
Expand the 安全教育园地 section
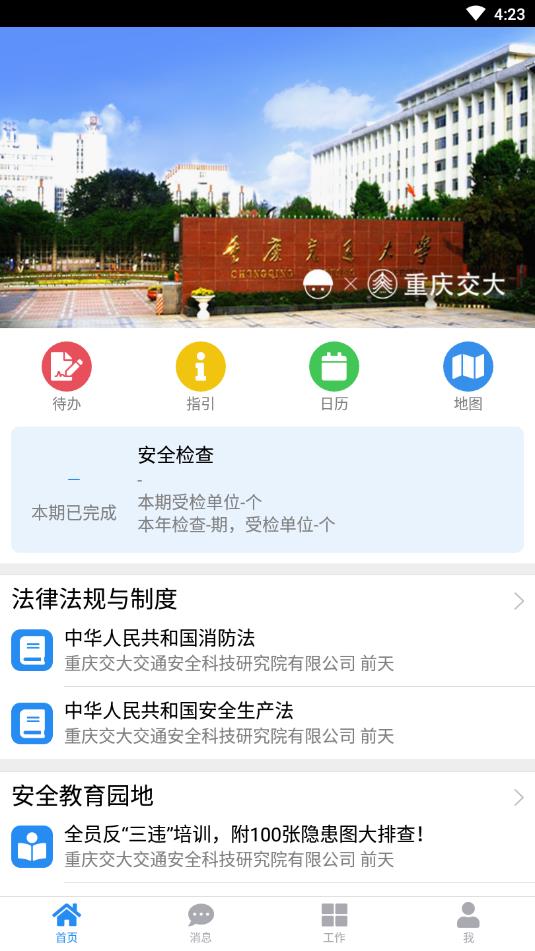tap(268, 796)
